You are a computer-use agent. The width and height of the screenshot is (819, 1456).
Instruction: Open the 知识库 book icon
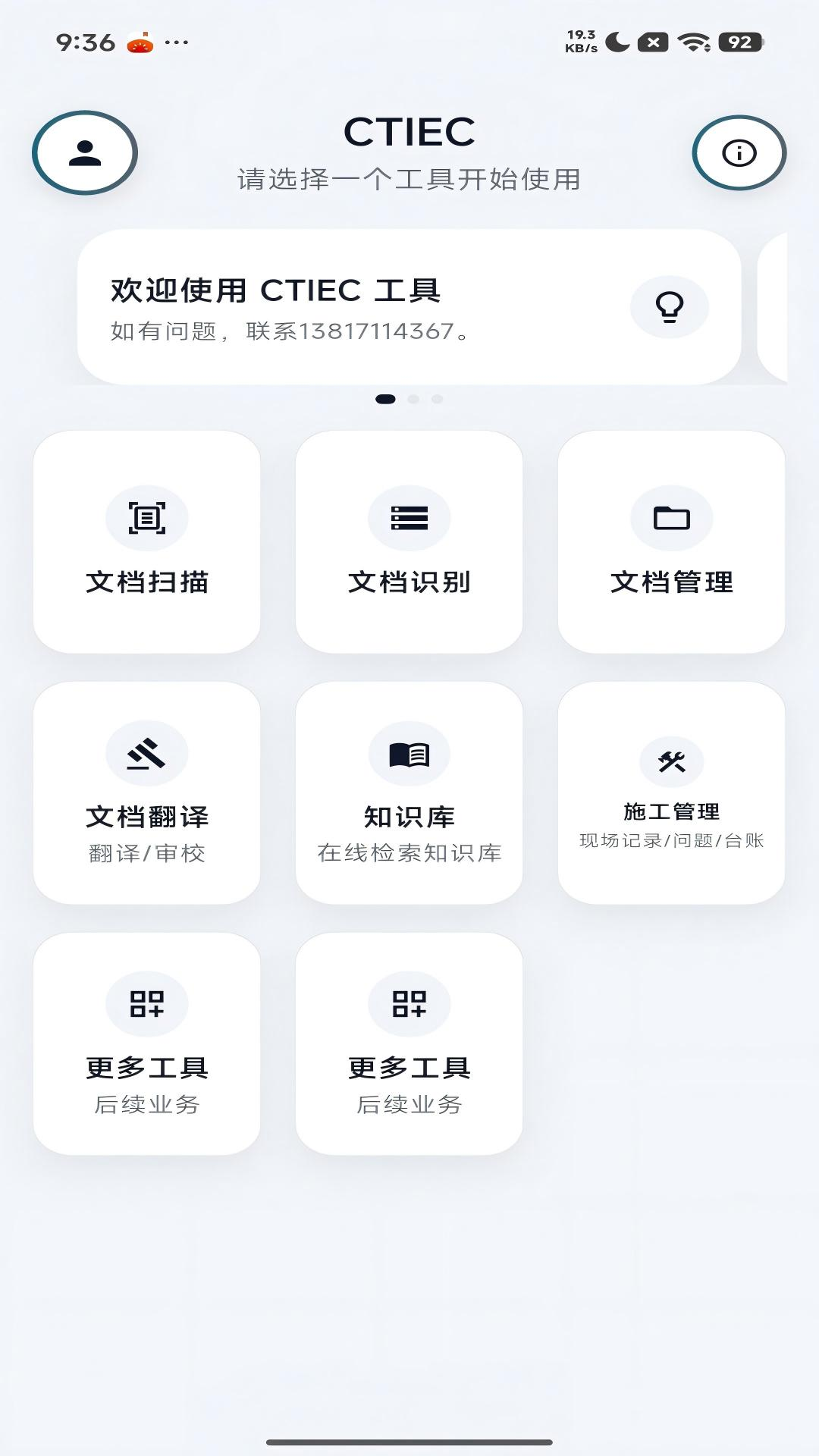coord(409,753)
